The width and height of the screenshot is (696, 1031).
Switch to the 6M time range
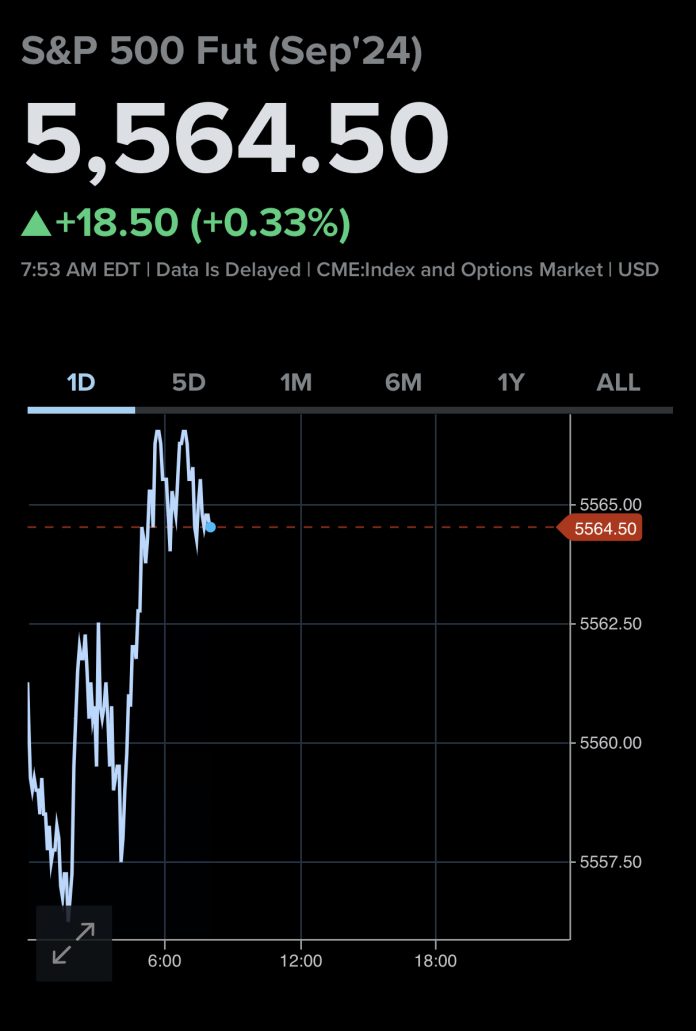click(403, 383)
